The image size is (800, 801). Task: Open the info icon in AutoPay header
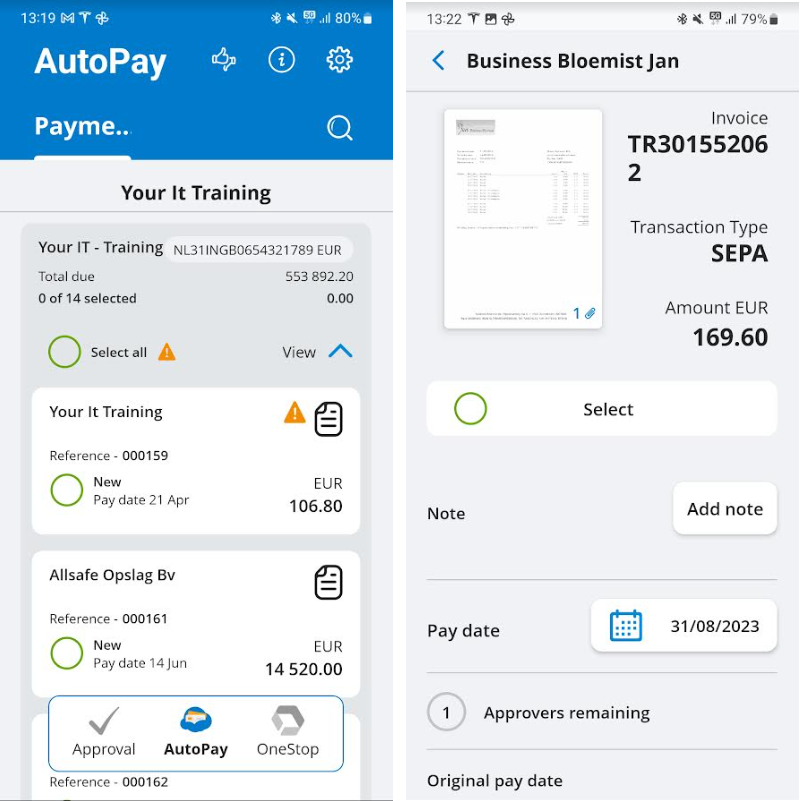tap(282, 61)
